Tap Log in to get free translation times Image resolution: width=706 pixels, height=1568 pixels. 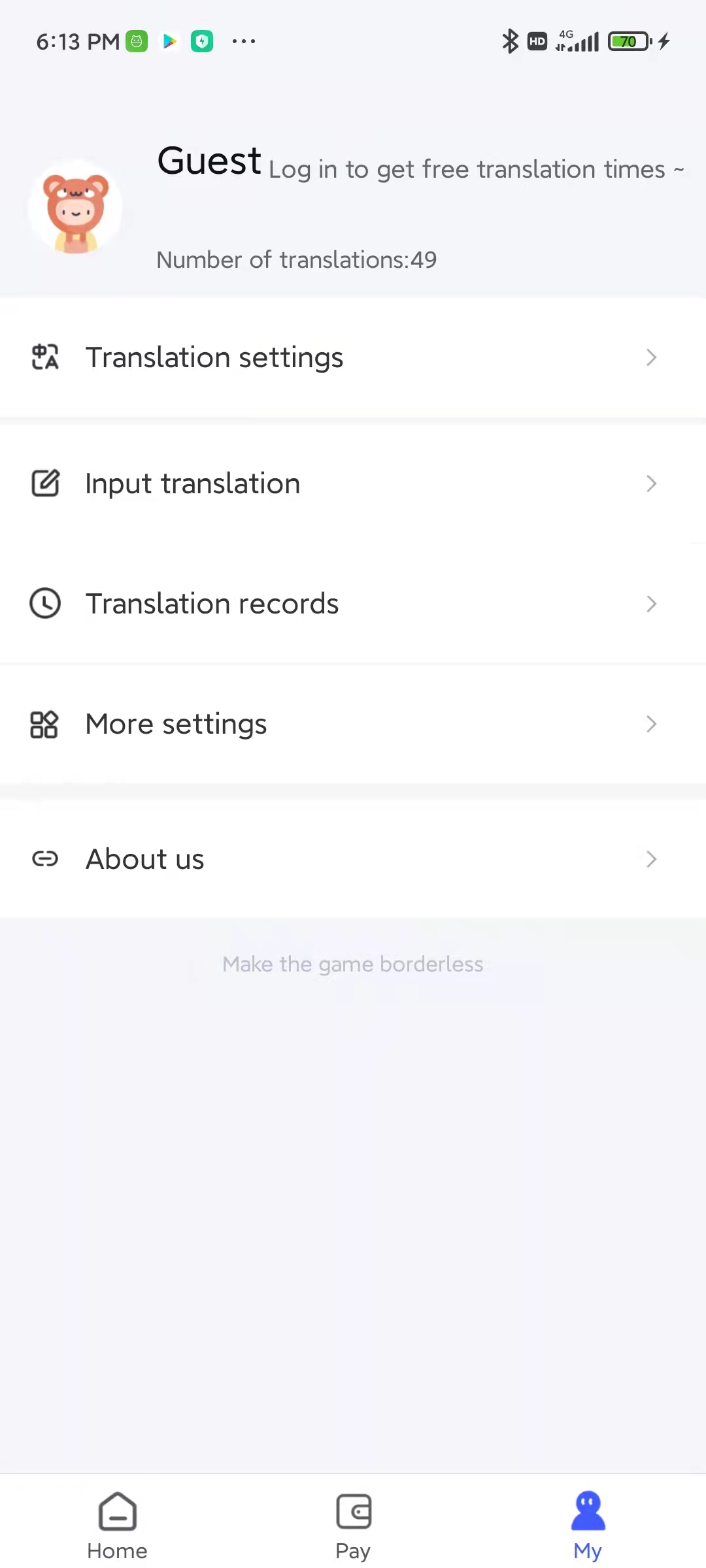tap(476, 169)
